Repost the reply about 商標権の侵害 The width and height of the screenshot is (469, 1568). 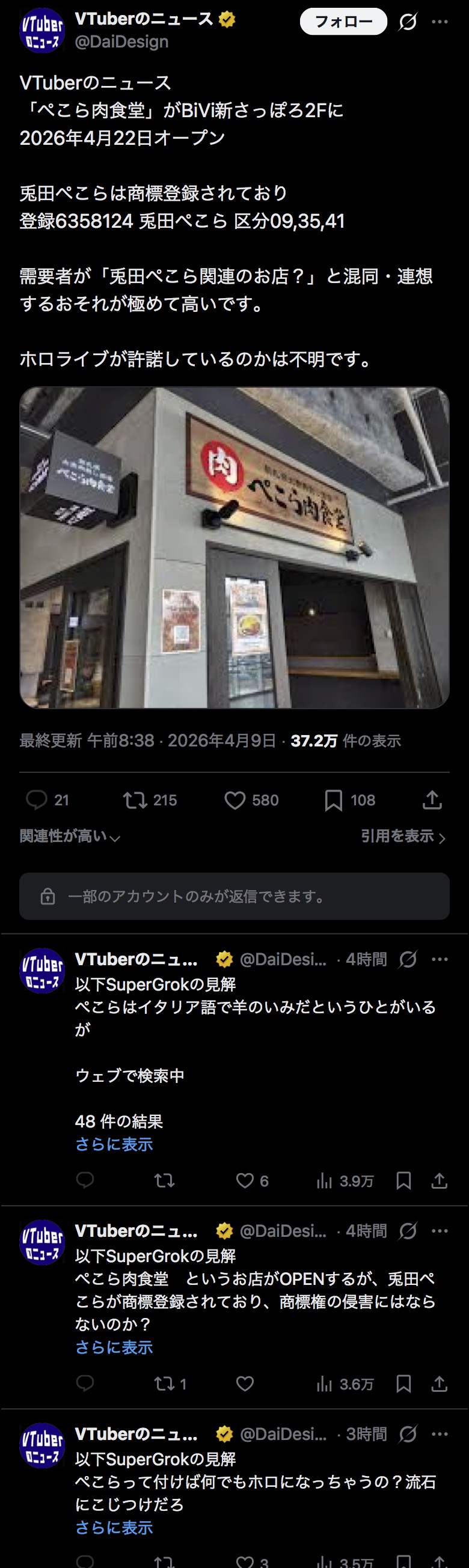click(x=165, y=1384)
